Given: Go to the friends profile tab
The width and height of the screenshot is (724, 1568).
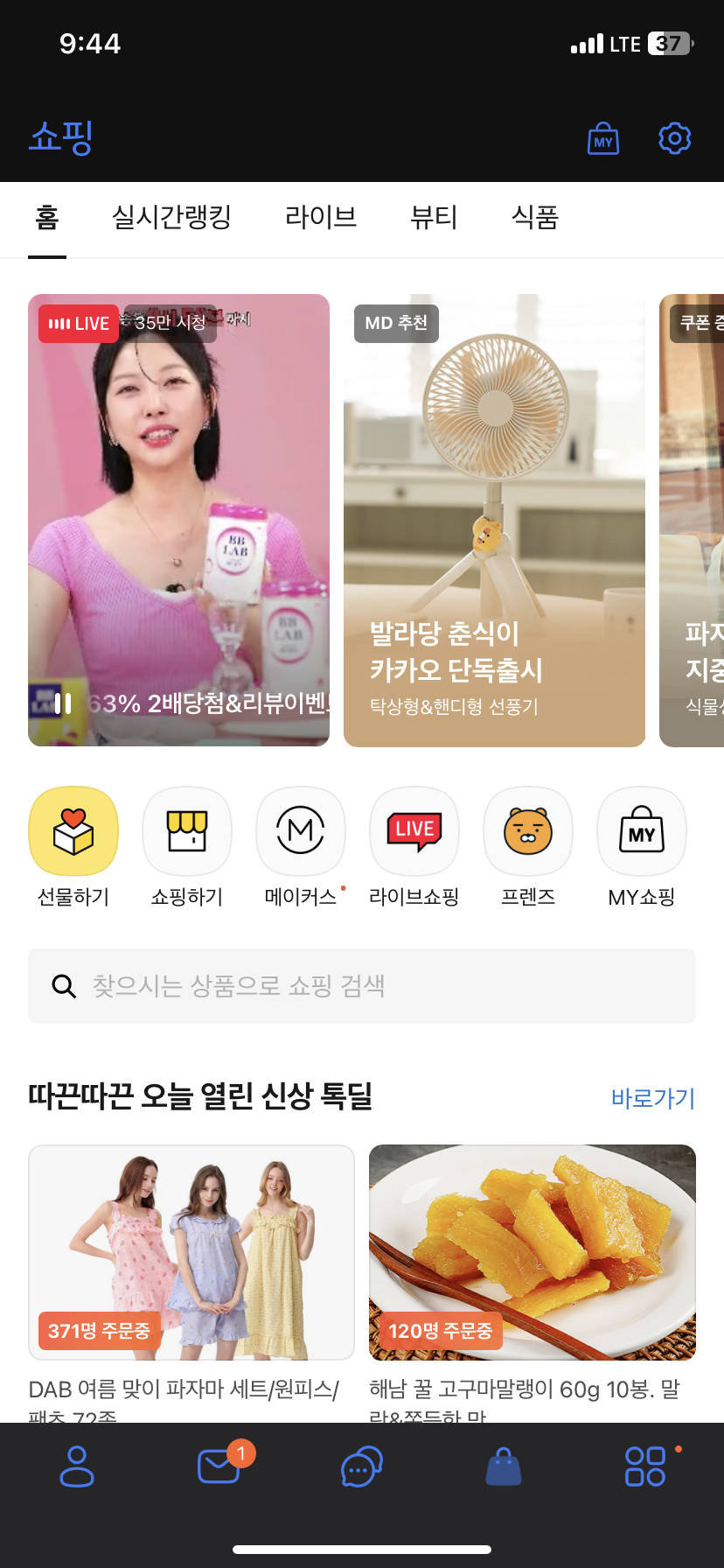Looking at the screenshot, I should coord(77,1466).
